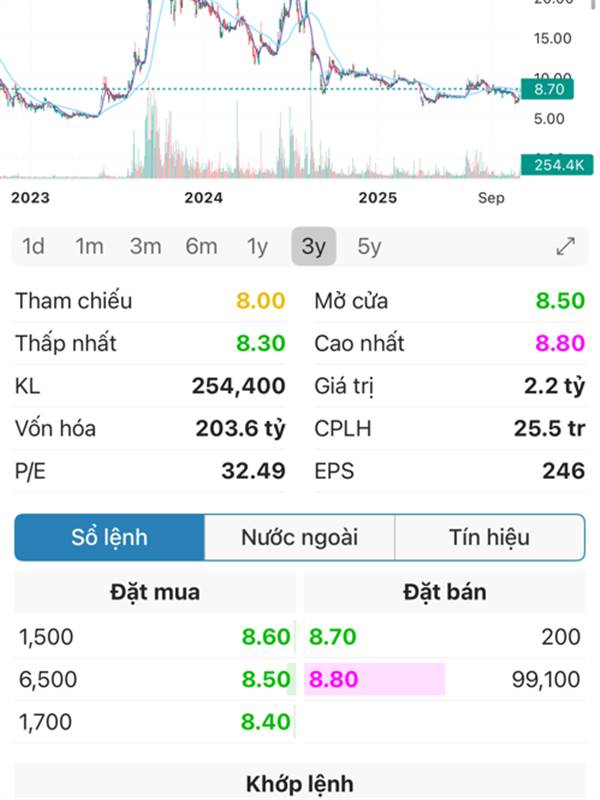Screen dimensions: 600x800
Task: Switch to the Nước ngoài tab
Action: click(299, 537)
